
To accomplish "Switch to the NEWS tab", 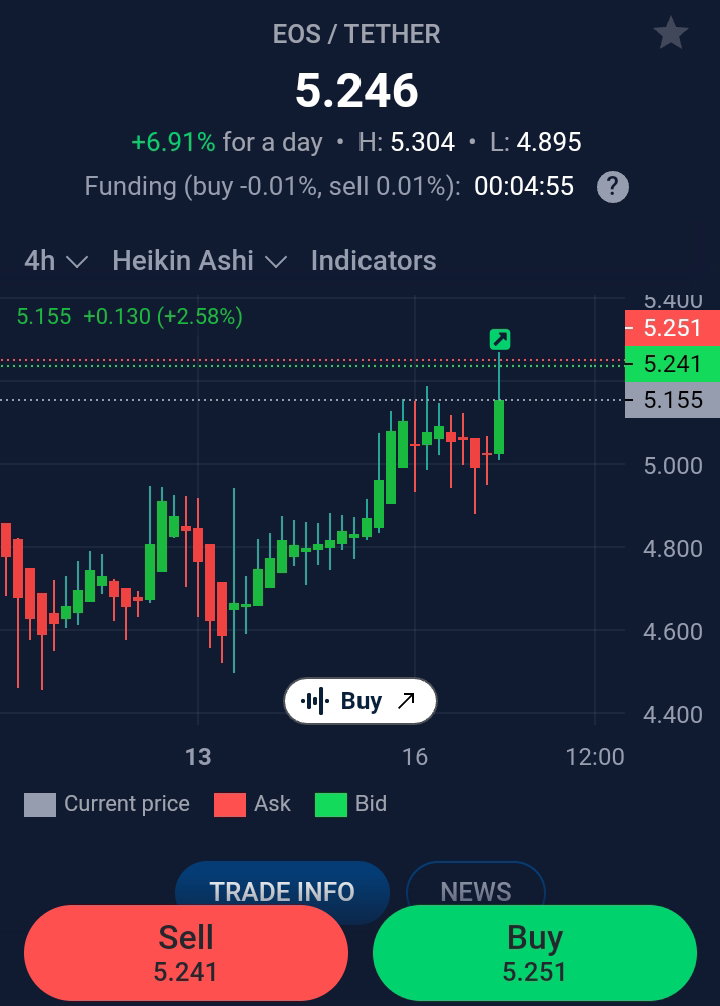I will pyautogui.click(x=476, y=891).
